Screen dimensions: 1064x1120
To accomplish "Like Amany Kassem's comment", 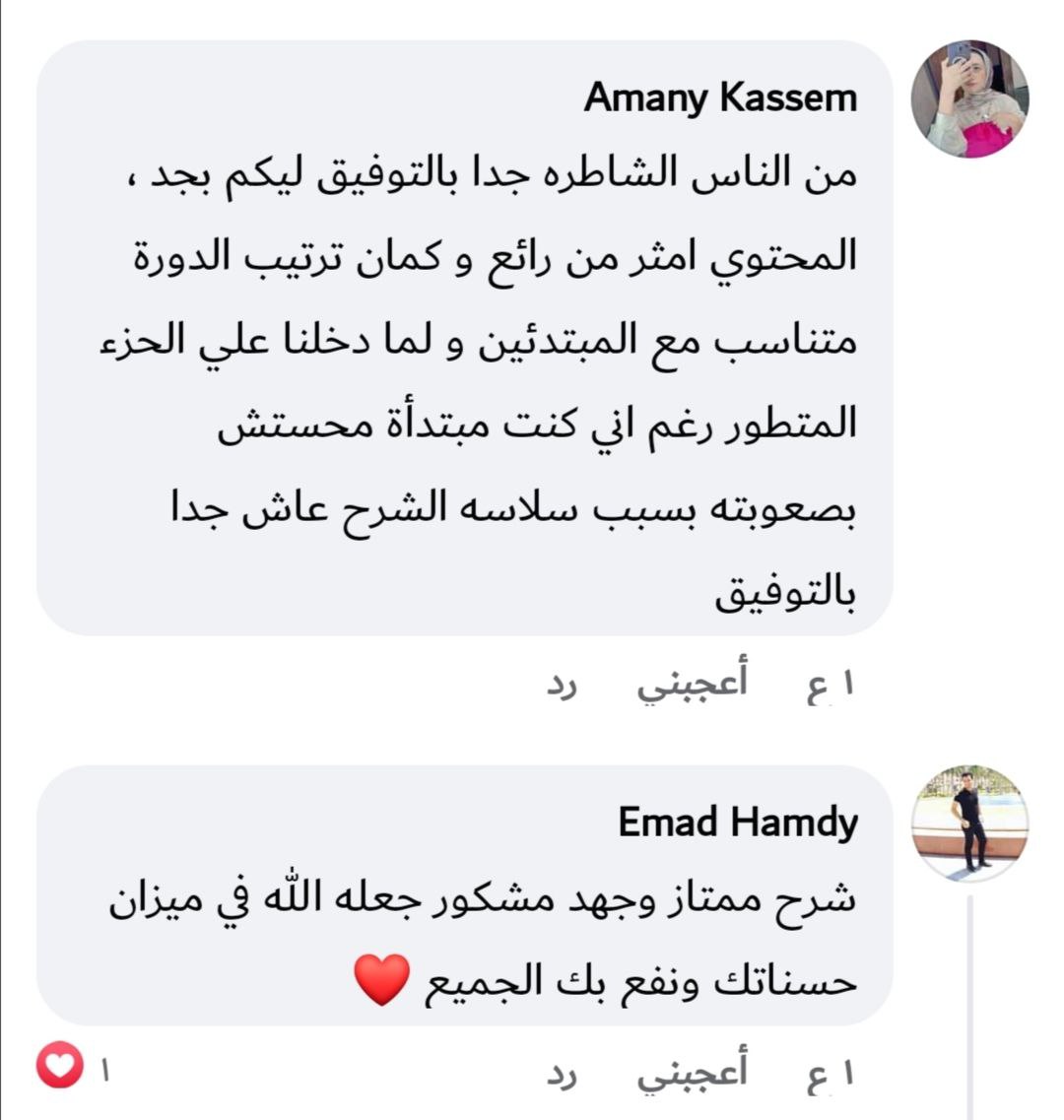I will 692,686.
